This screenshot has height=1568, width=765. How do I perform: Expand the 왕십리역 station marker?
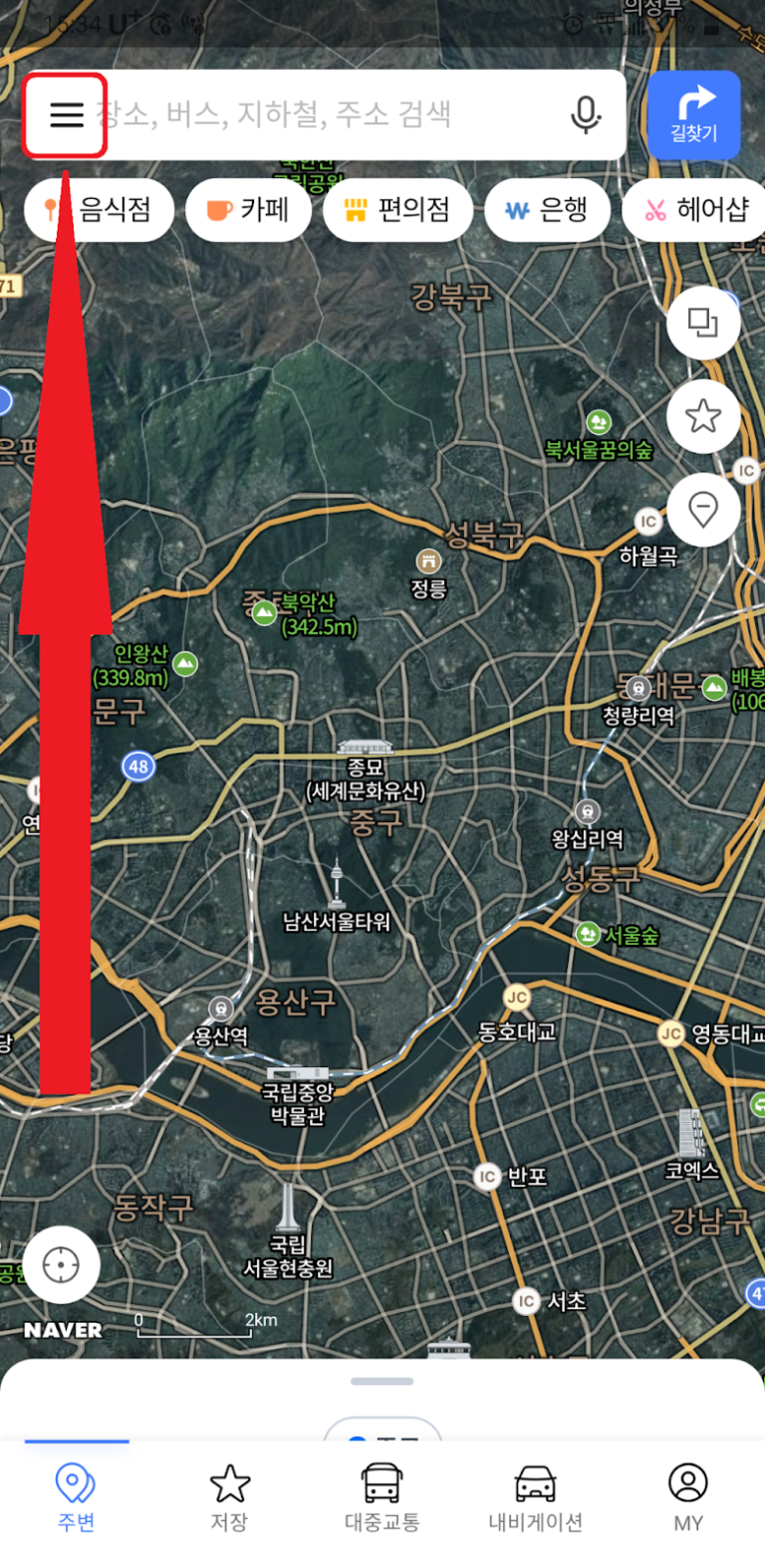pos(586,811)
